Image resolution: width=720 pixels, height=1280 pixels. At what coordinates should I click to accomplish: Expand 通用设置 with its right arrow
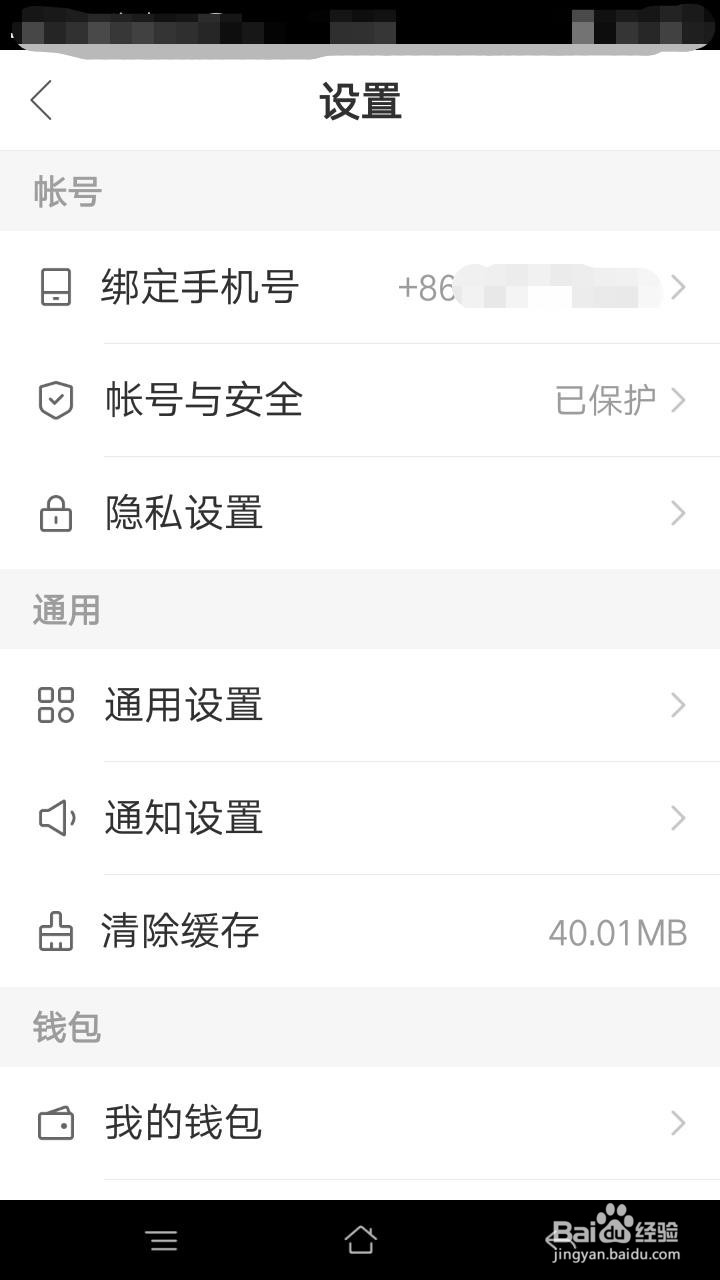tap(678, 706)
